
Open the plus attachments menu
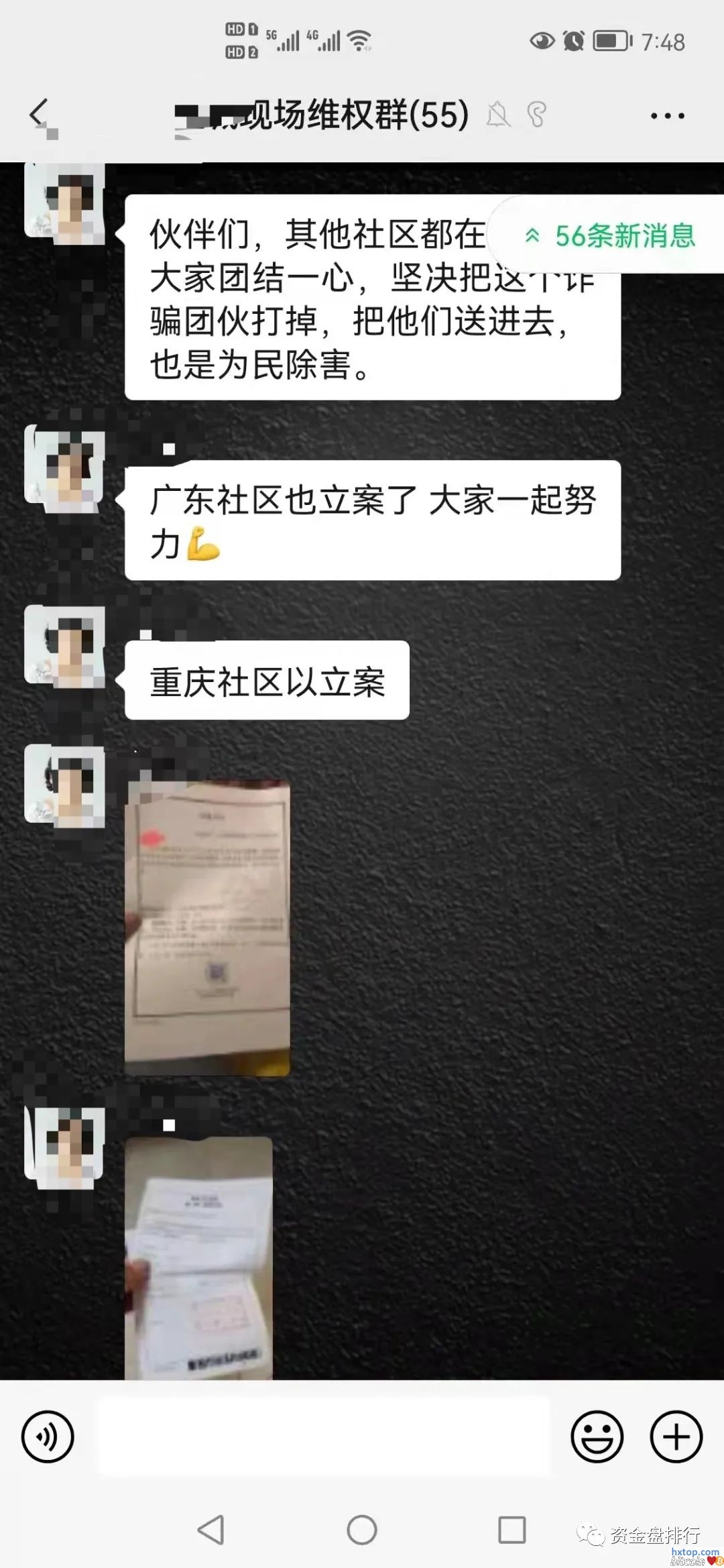(676, 1437)
